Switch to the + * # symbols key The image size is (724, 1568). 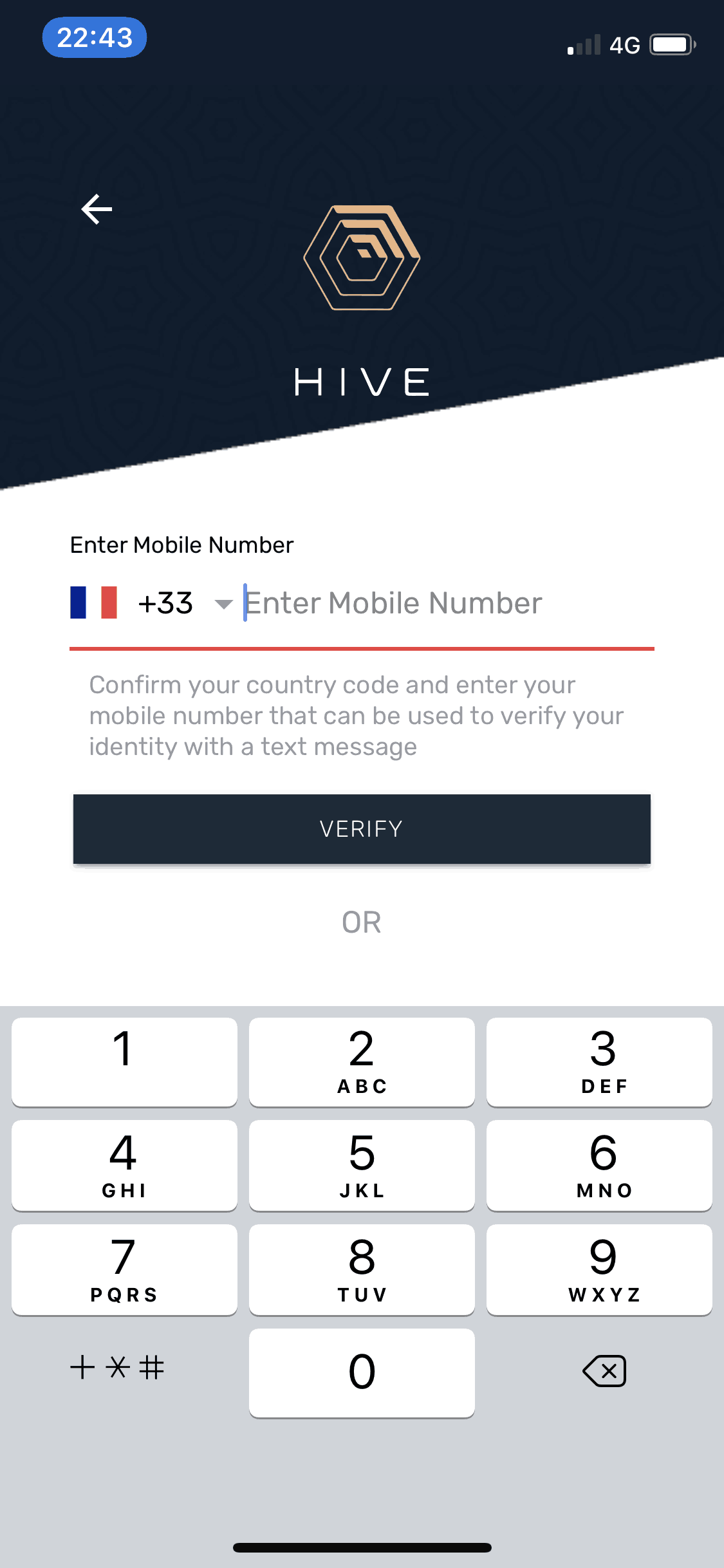pyautogui.click(x=117, y=1367)
